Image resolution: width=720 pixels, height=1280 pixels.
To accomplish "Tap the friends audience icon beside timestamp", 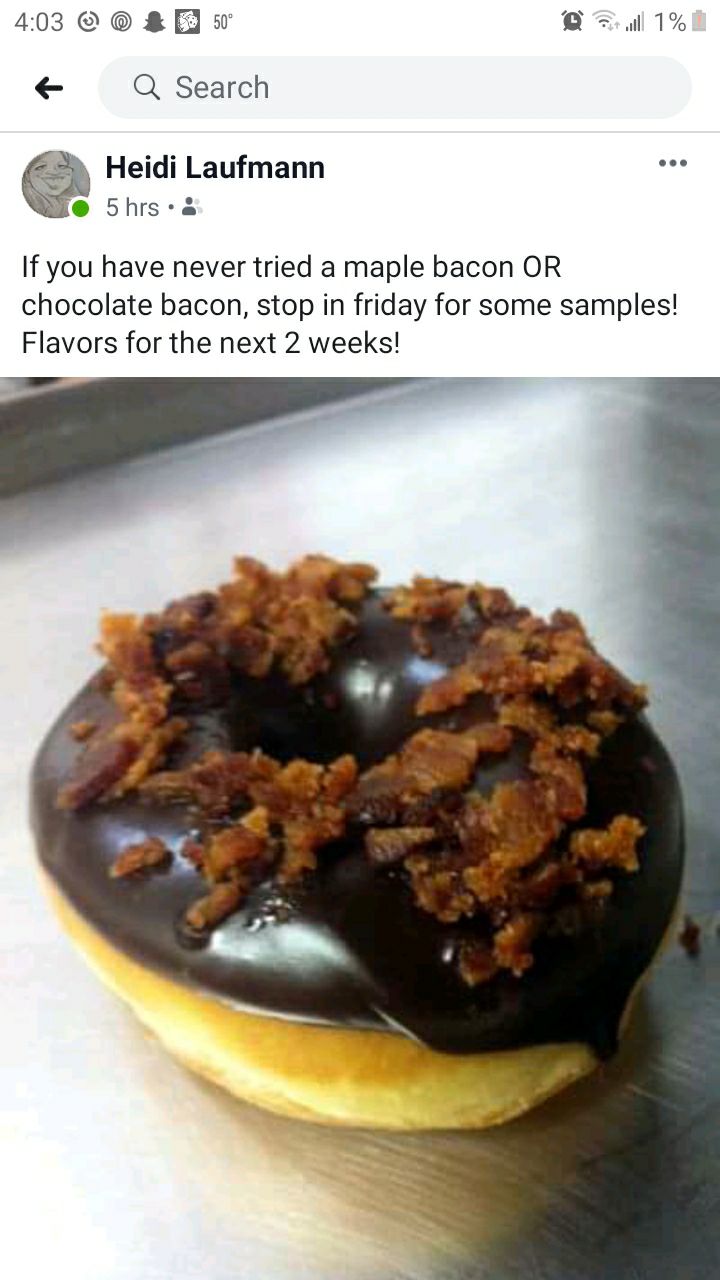I will tap(190, 207).
